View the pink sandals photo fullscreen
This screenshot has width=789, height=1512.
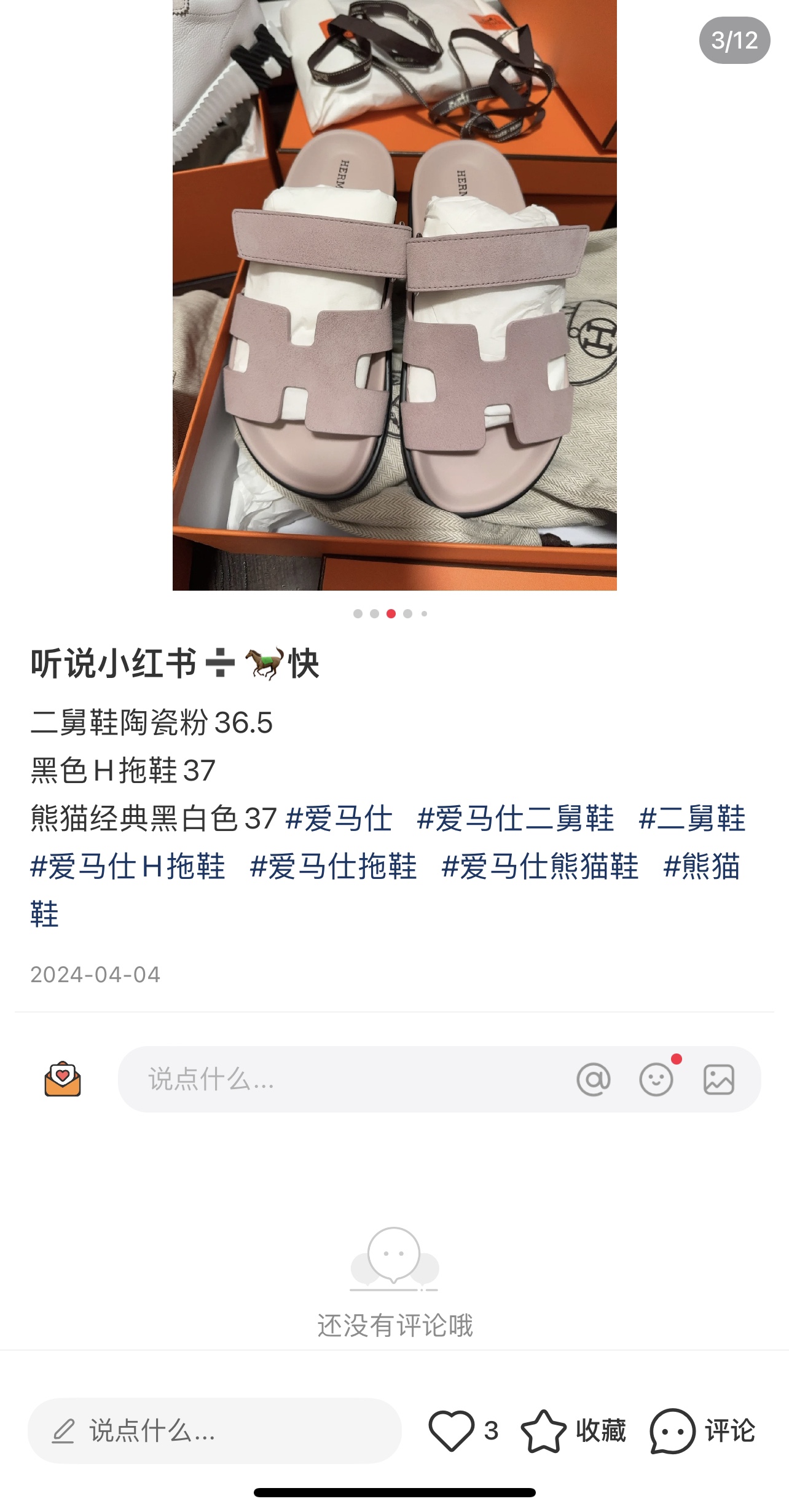pyautogui.click(x=394, y=295)
